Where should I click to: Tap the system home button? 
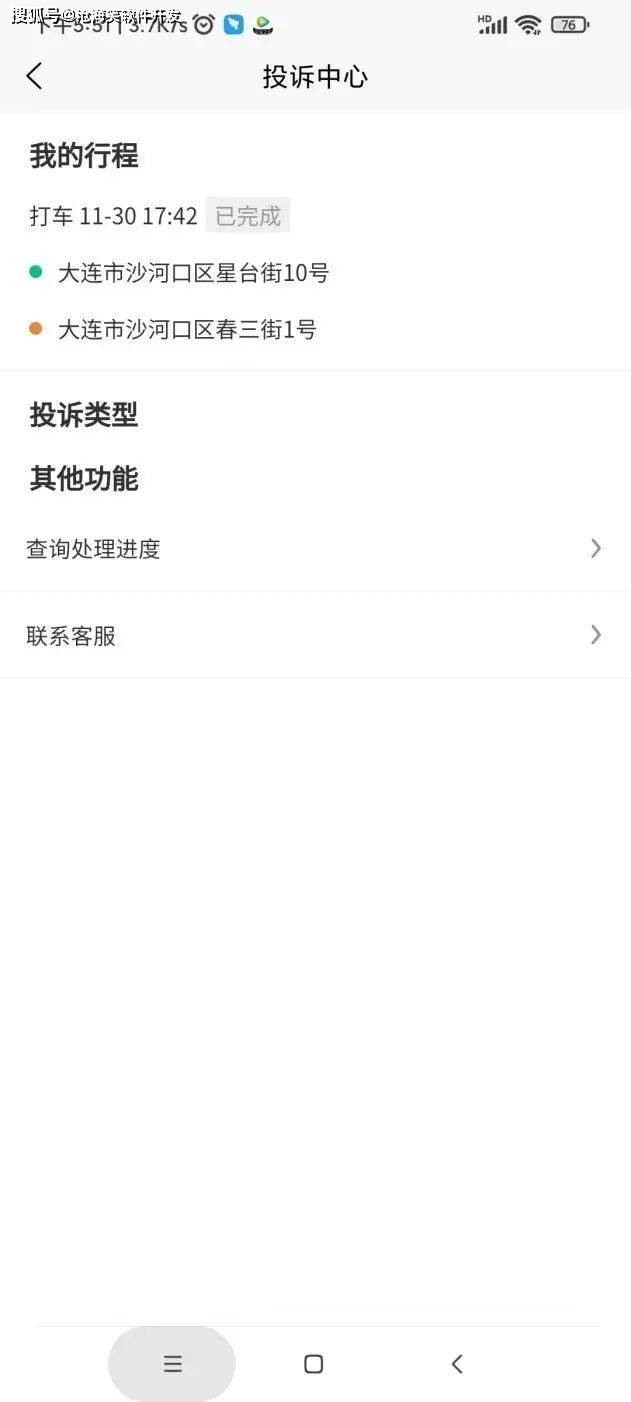tap(313, 1364)
